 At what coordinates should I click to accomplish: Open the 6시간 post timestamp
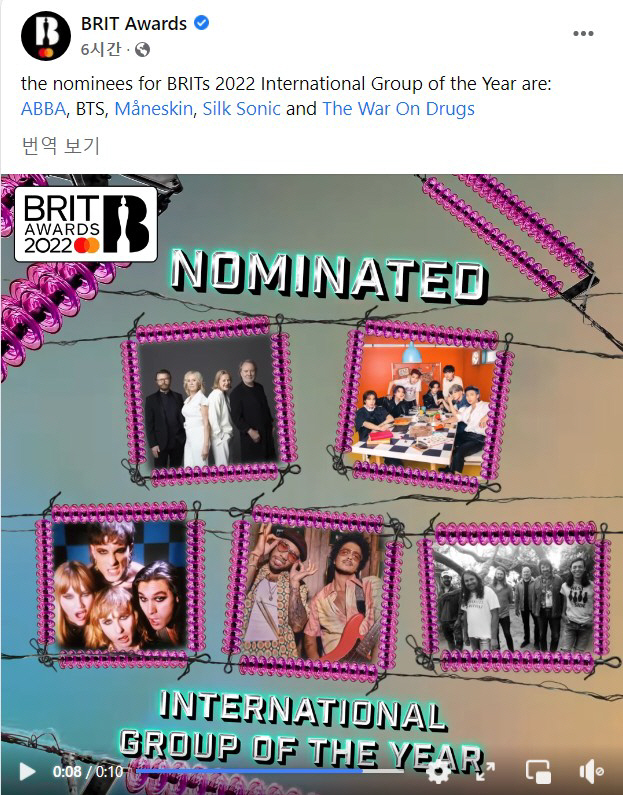(98, 49)
